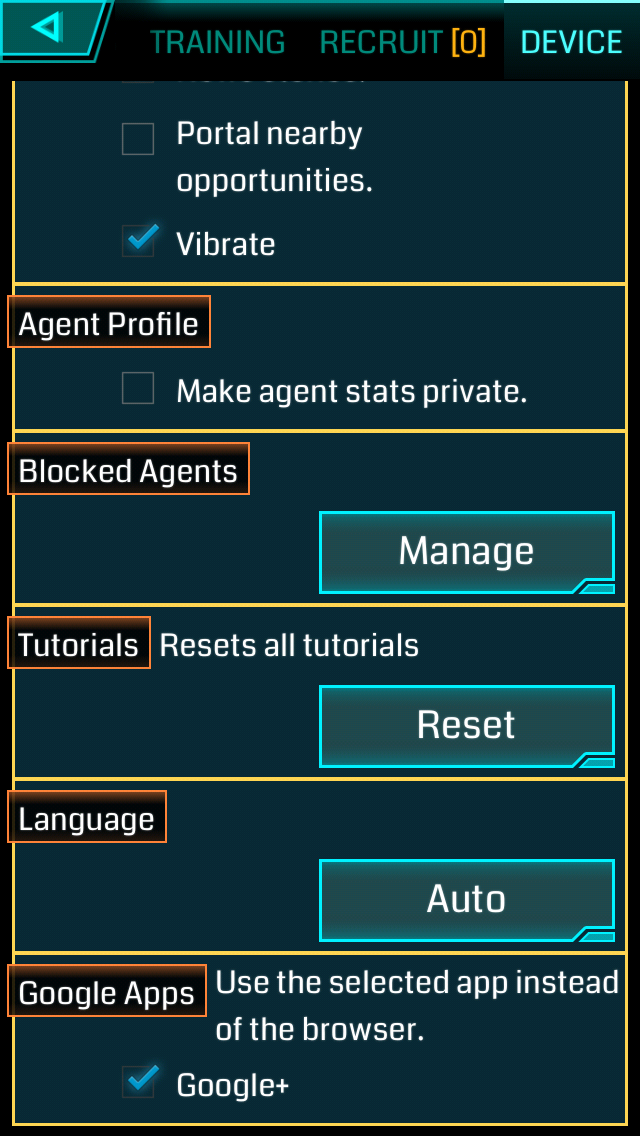Switch to the Training tab
Viewport: 640px width, 1136px height.
pyautogui.click(x=217, y=42)
